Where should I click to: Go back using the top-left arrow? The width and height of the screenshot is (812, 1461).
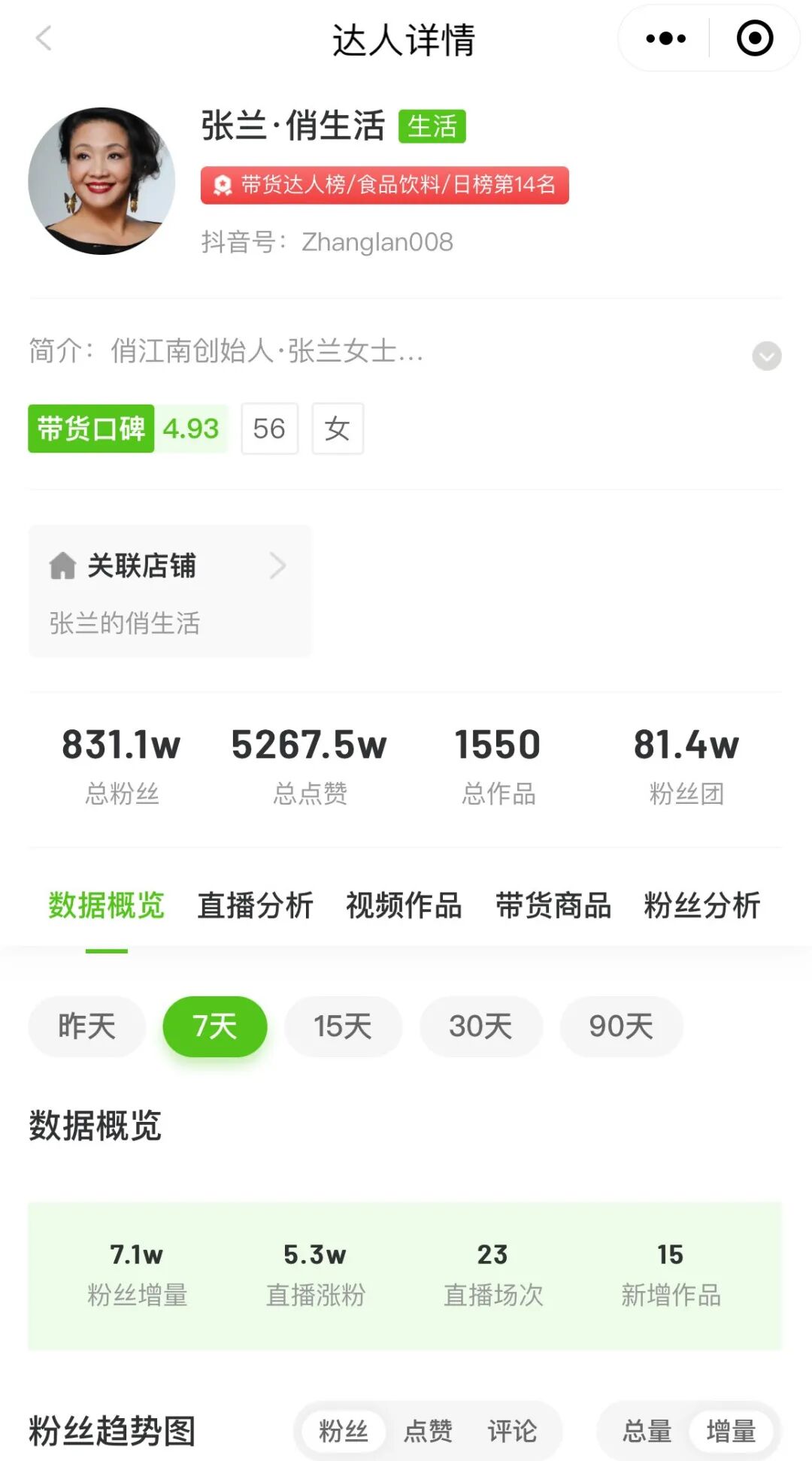point(44,38)
